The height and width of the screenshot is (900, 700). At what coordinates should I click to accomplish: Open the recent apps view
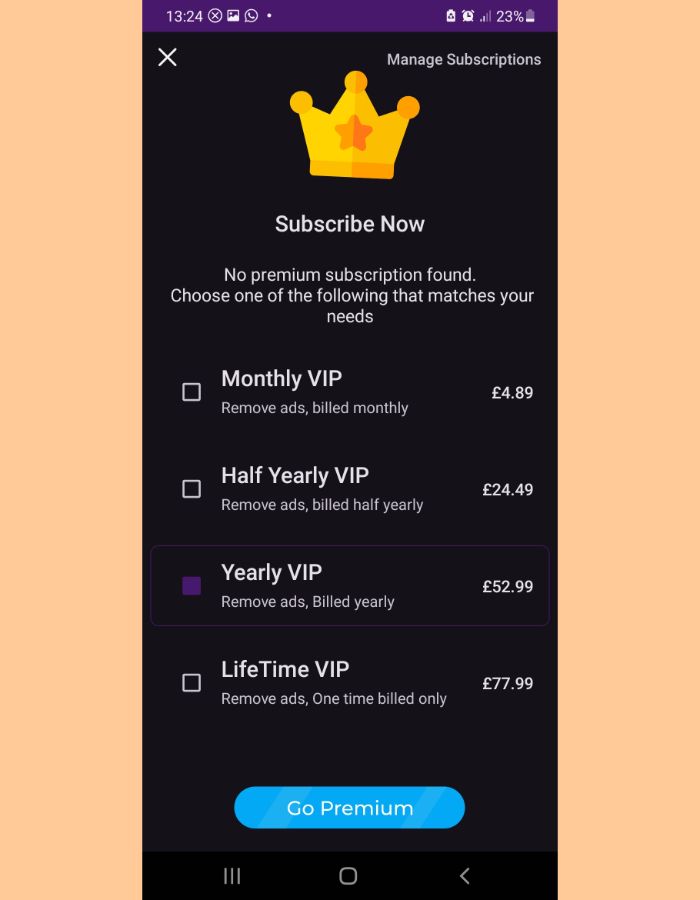tap(232, 876)
